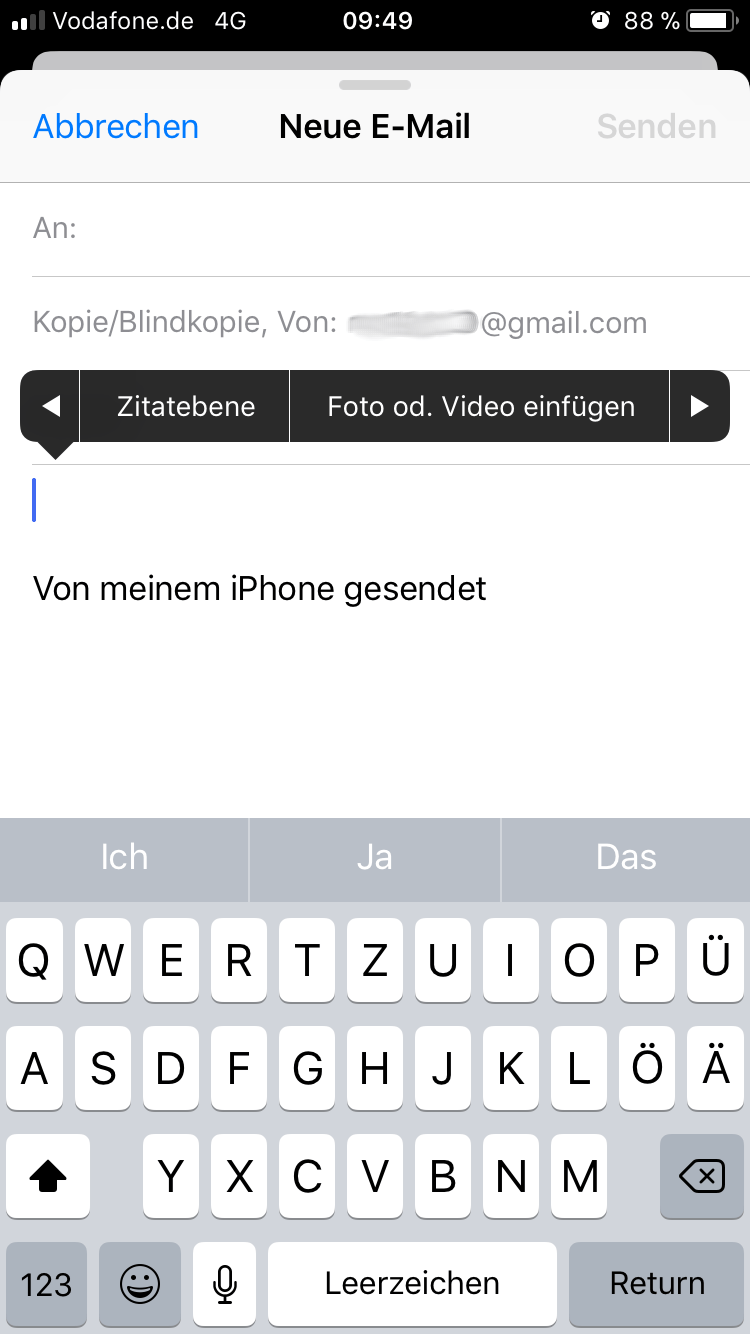Insert the suggestion "Das"
Screen dimensions: 750x1334
click(626, 858)
